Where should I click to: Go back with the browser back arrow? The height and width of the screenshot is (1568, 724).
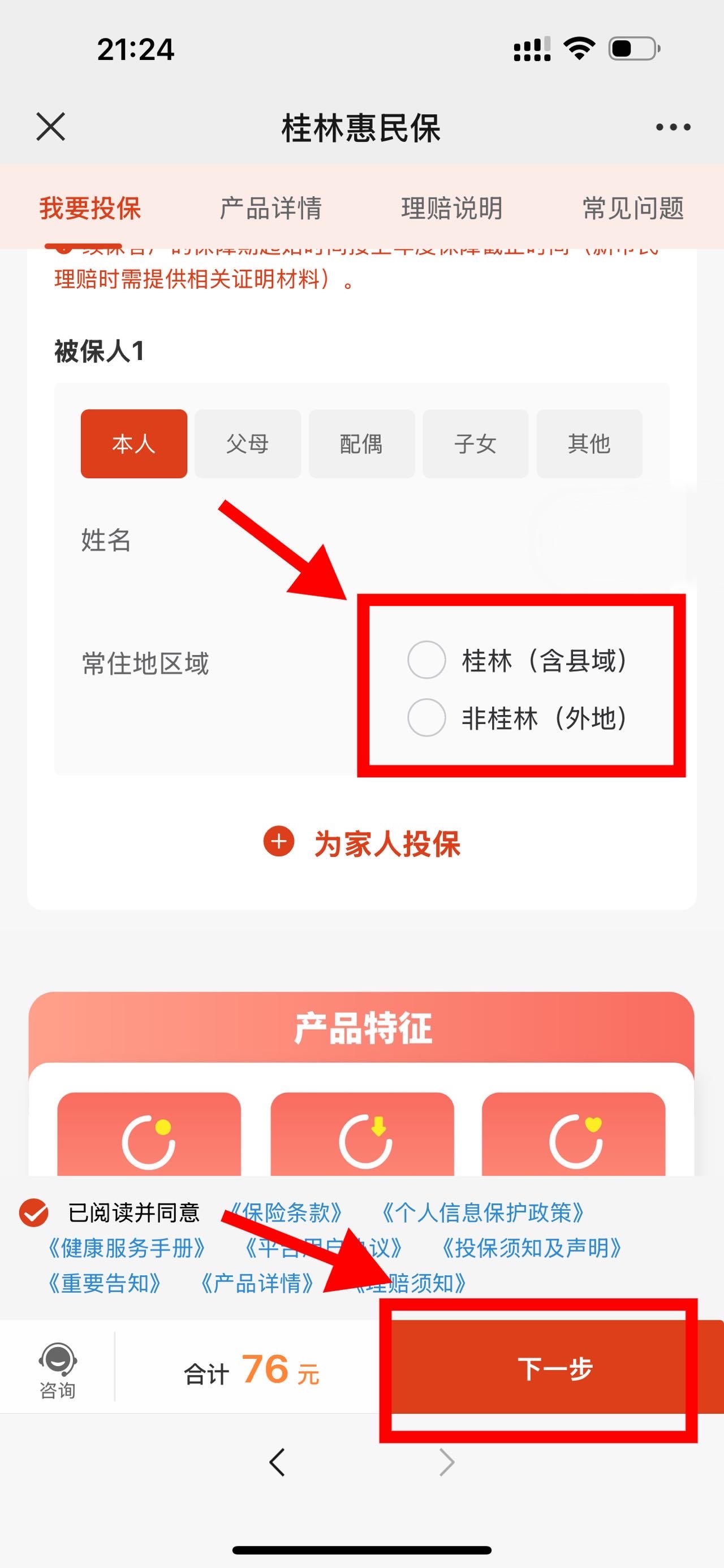[x=277, y=1462]
